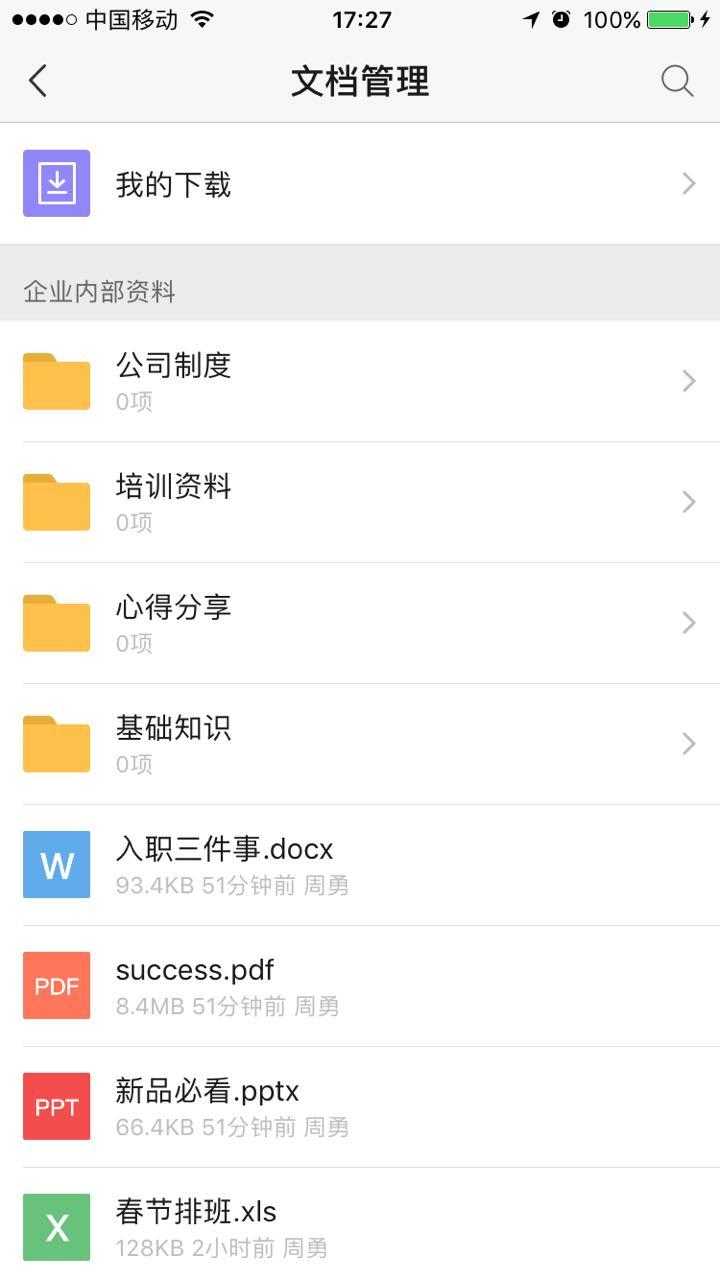Open 我的下载 downloads row
The image size is (720, 1280).
360,184
